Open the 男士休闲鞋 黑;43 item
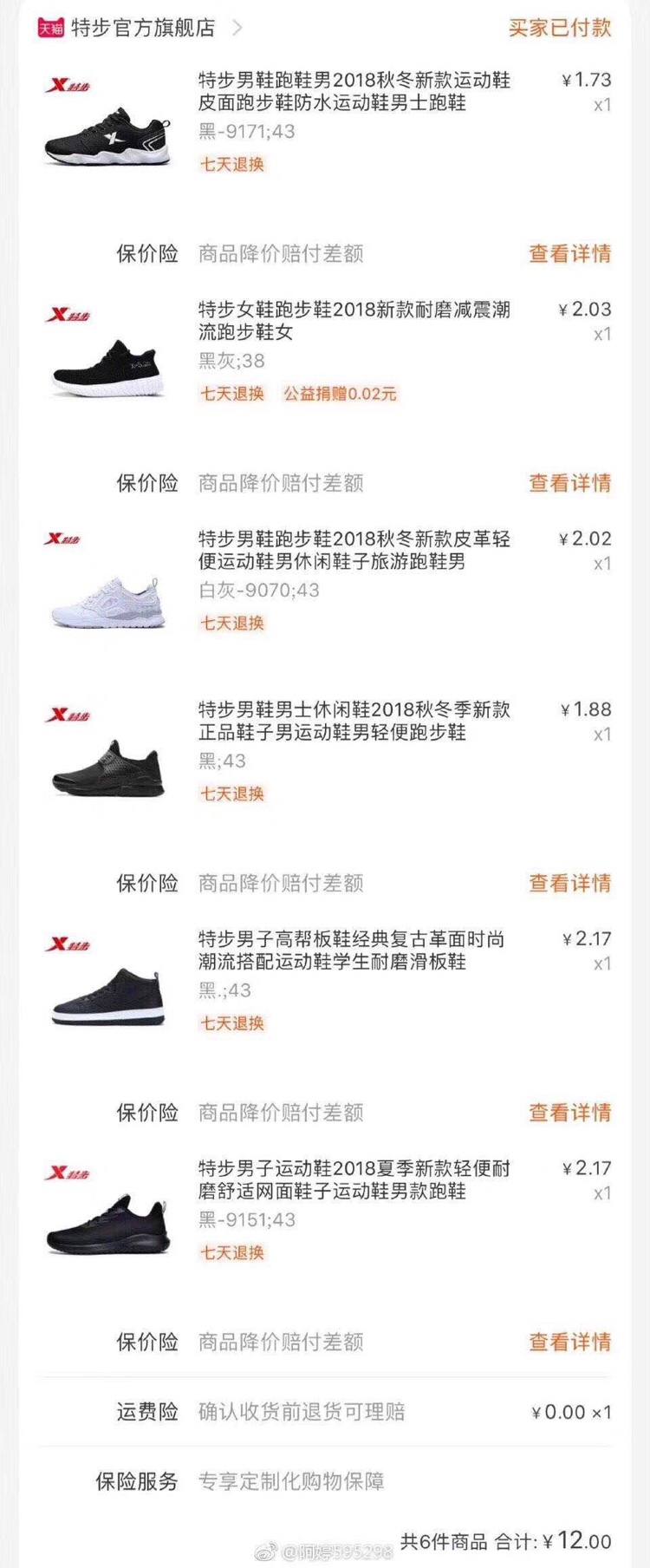The height and width of the screenshot is (1568, 650). tap(354, 722)
